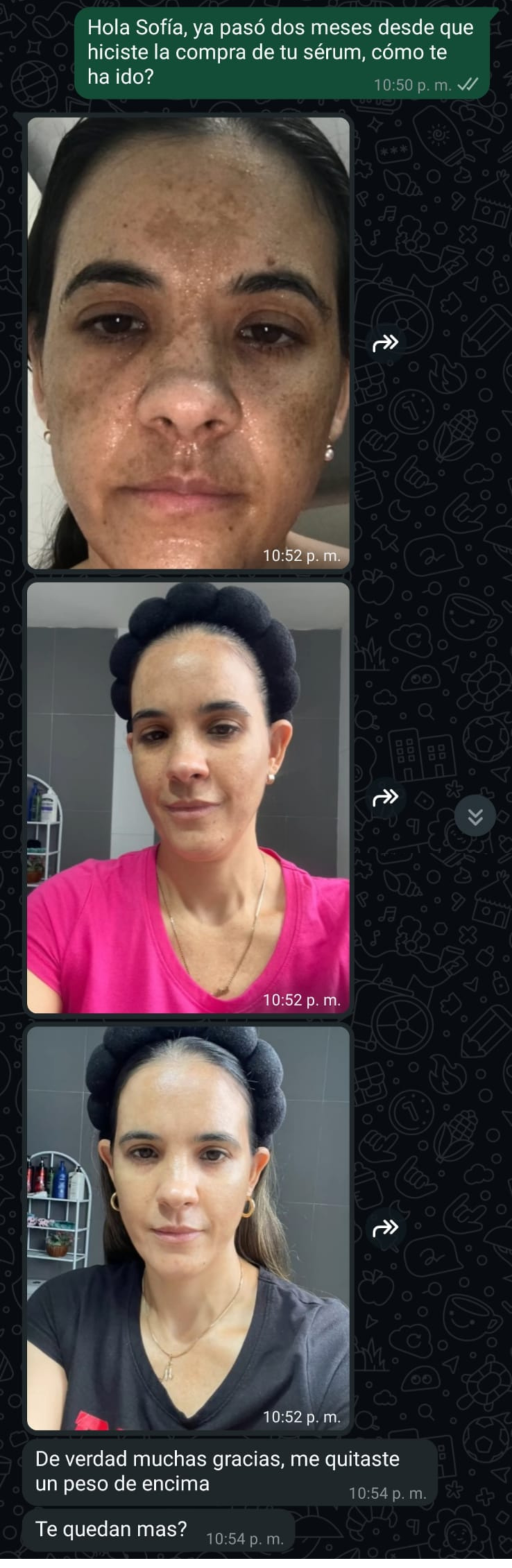Forward the pink shirt photo
Viewport: 512px width, 1568px height.
(x=385, y=796)
